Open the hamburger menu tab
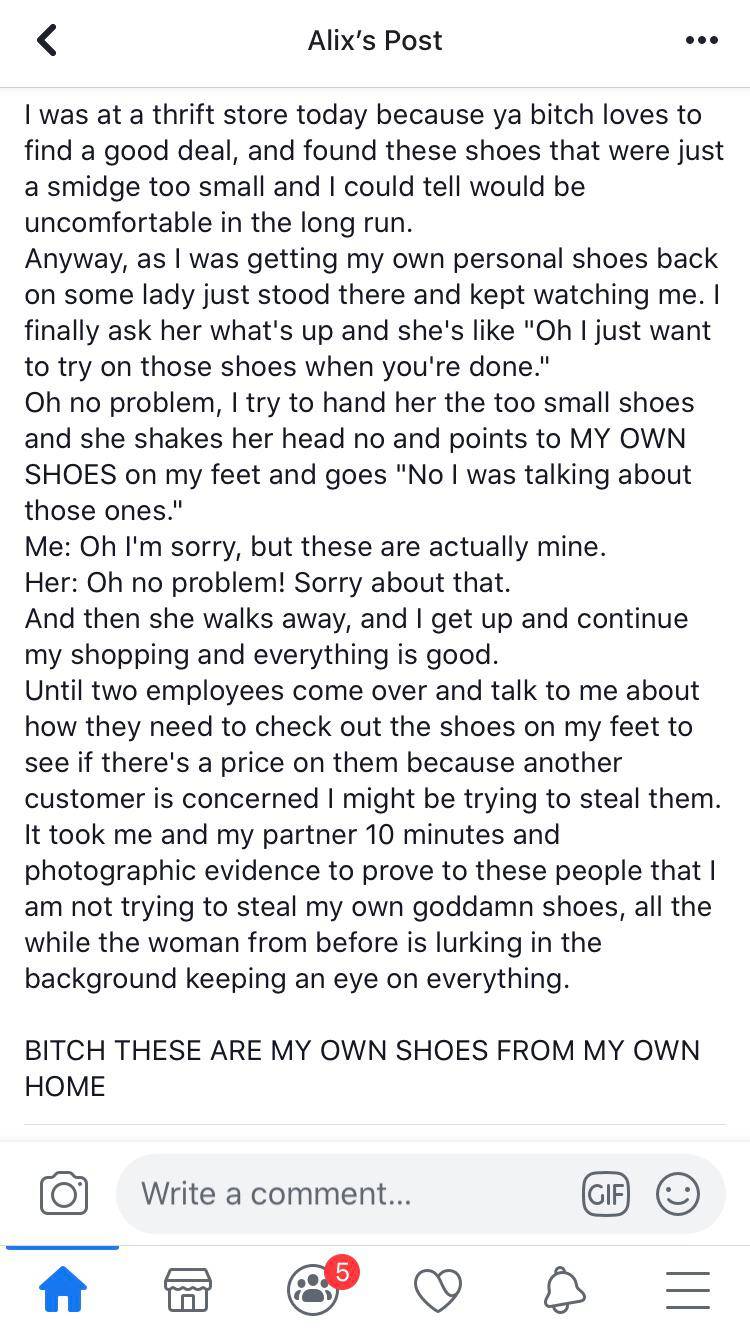The width and height of the screenshot is (750, 1334). pos(688,1290)
